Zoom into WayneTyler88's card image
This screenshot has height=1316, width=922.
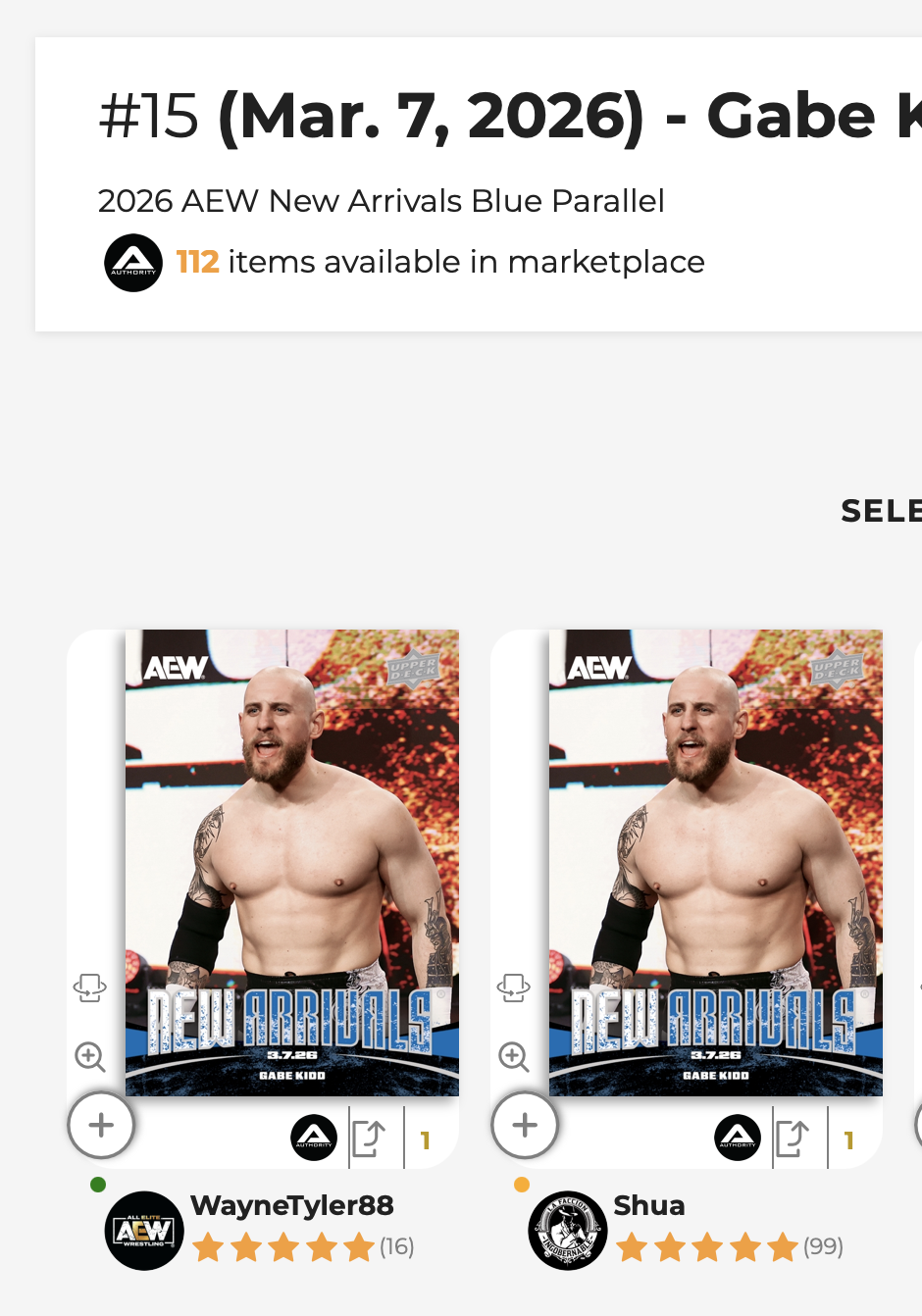click(90, 1056)
